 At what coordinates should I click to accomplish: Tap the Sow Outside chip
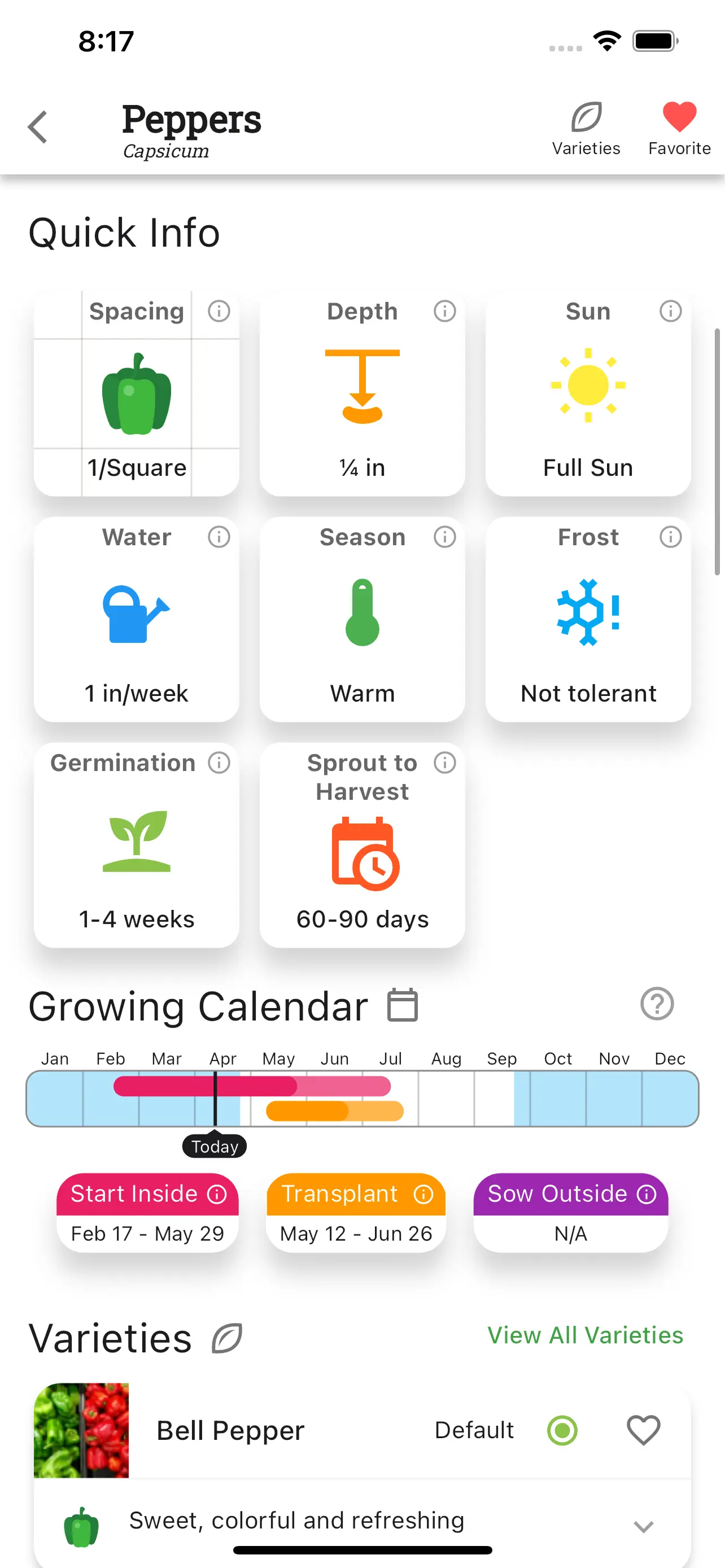click(x=571, y=1212)
